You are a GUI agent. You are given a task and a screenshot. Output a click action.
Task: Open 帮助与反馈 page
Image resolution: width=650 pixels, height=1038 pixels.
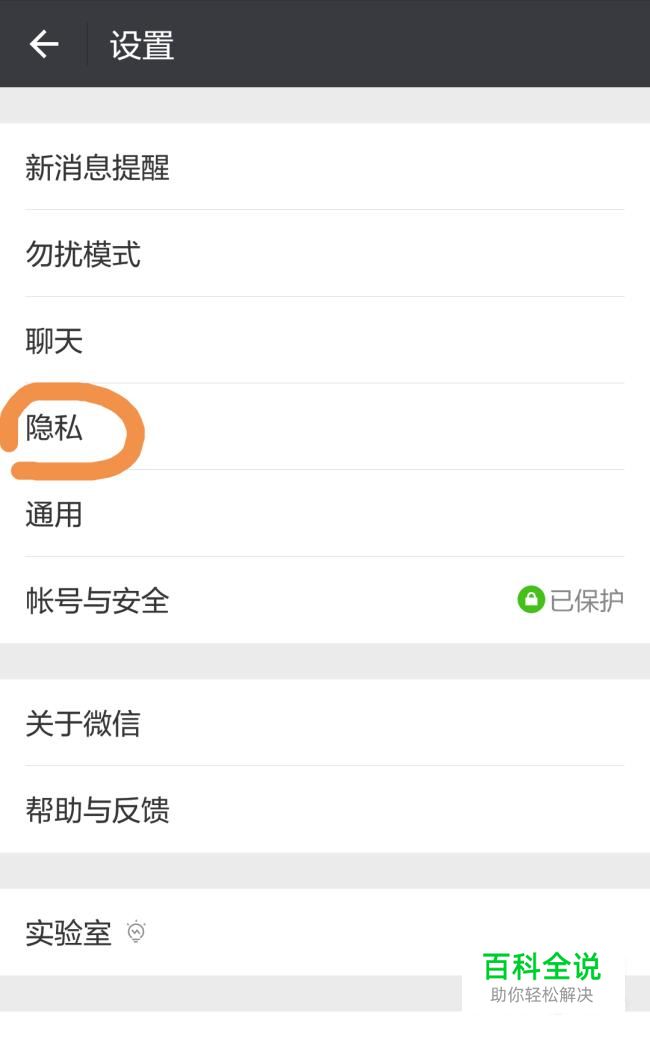[x=325, y=810]
